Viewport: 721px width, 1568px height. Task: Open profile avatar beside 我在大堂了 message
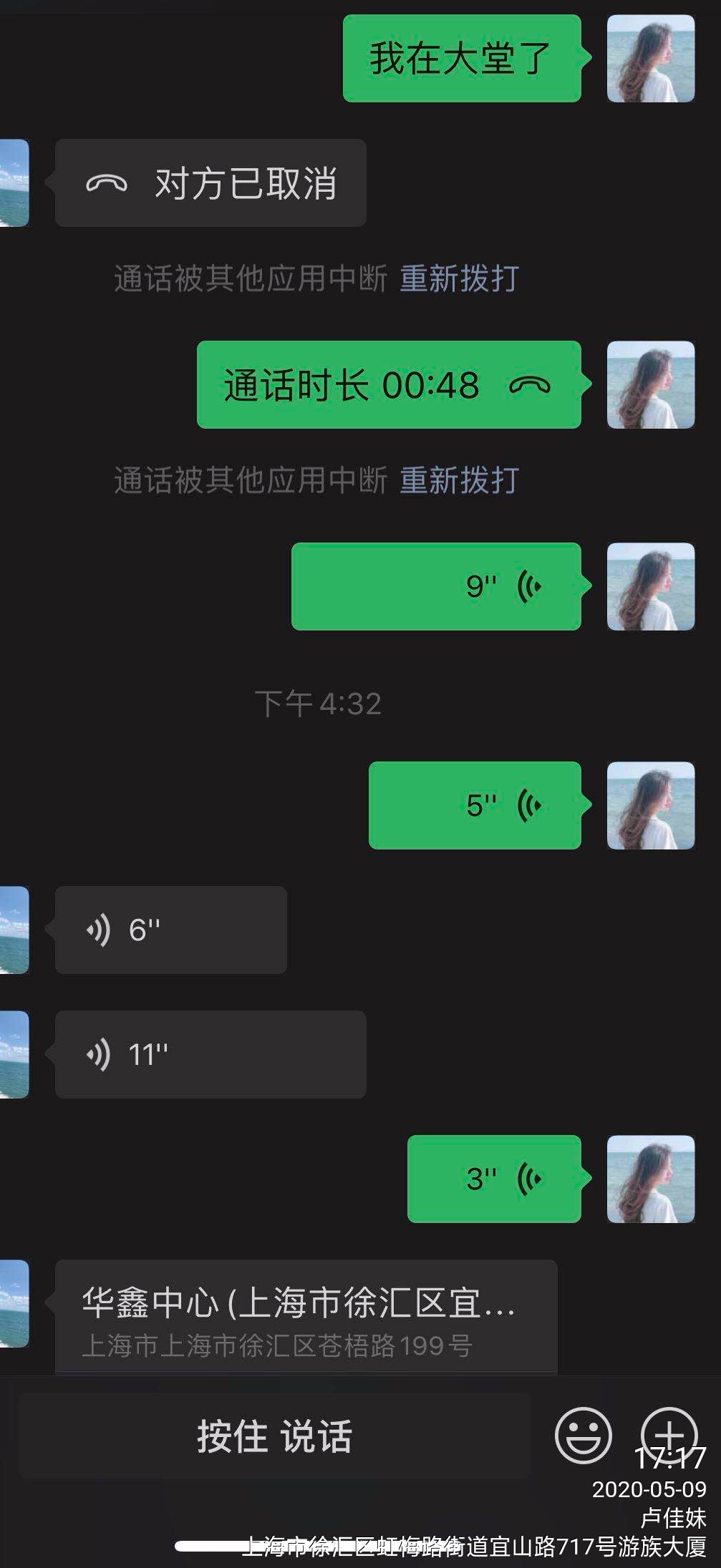tap(650, 59)
